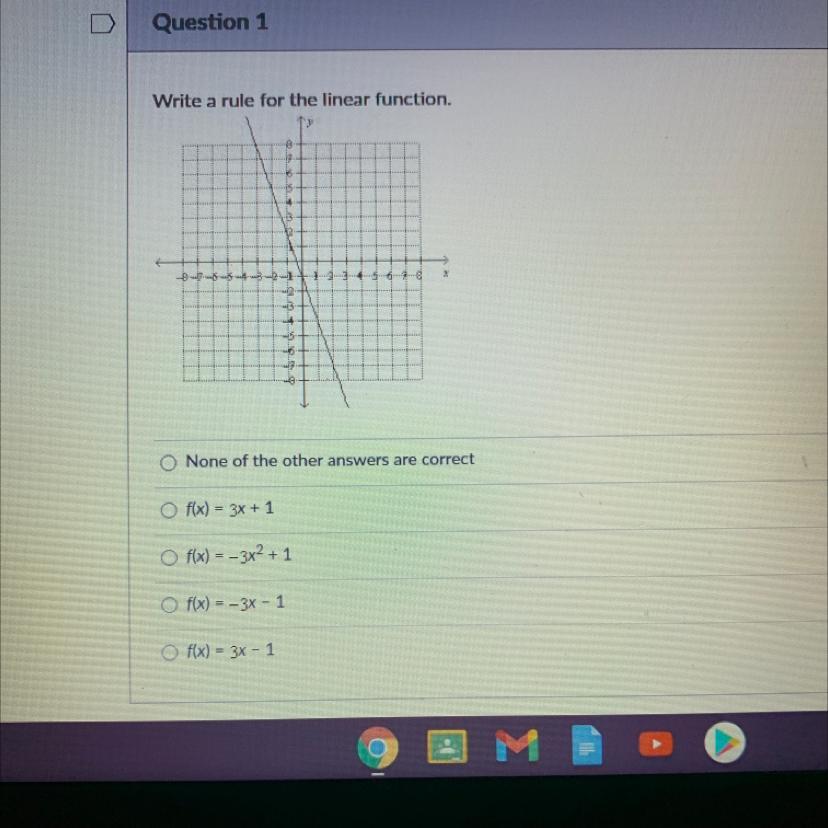The width and height of the screenshot is (828, 828).
Task: Select "None of the other answers are correct"
Action: 168,462
